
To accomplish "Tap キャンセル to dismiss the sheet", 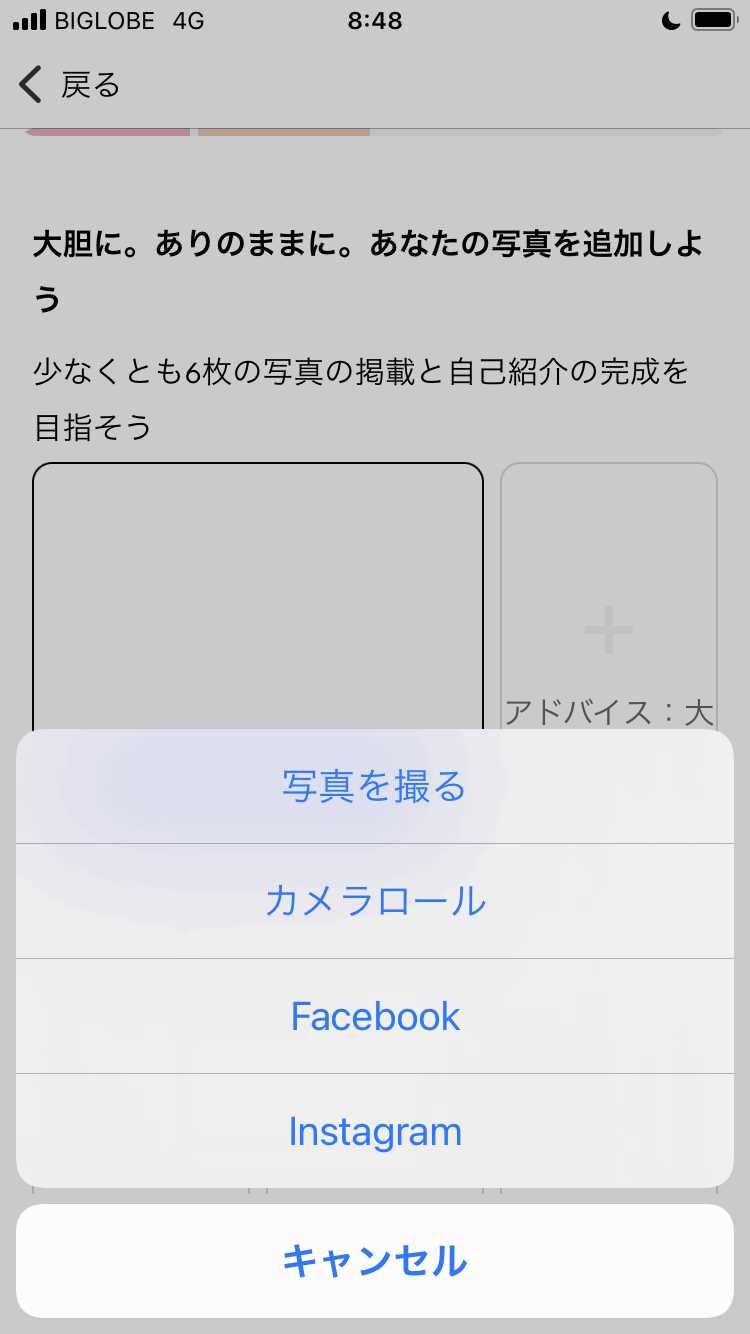I will [375, 1259].
